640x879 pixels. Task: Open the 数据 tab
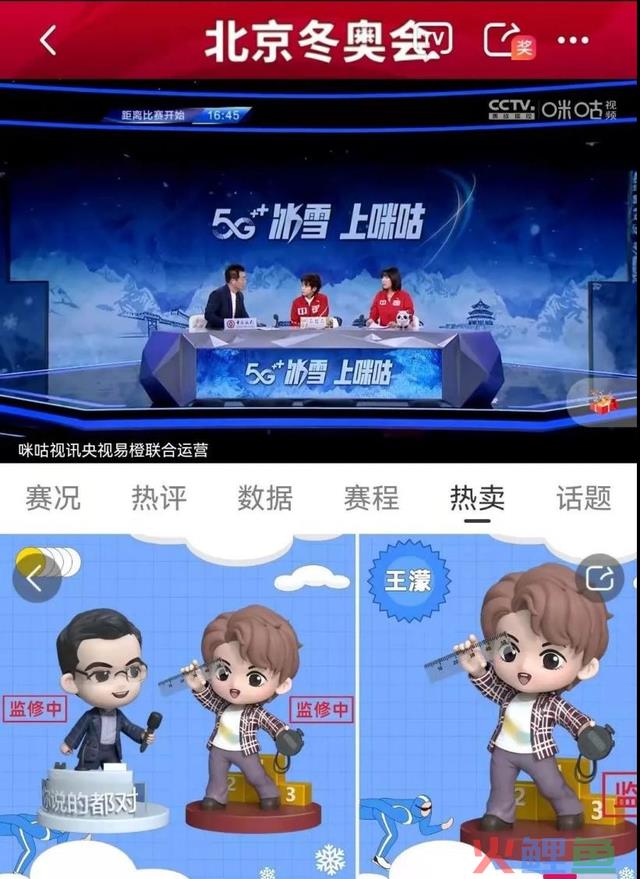tap(265, 497)
